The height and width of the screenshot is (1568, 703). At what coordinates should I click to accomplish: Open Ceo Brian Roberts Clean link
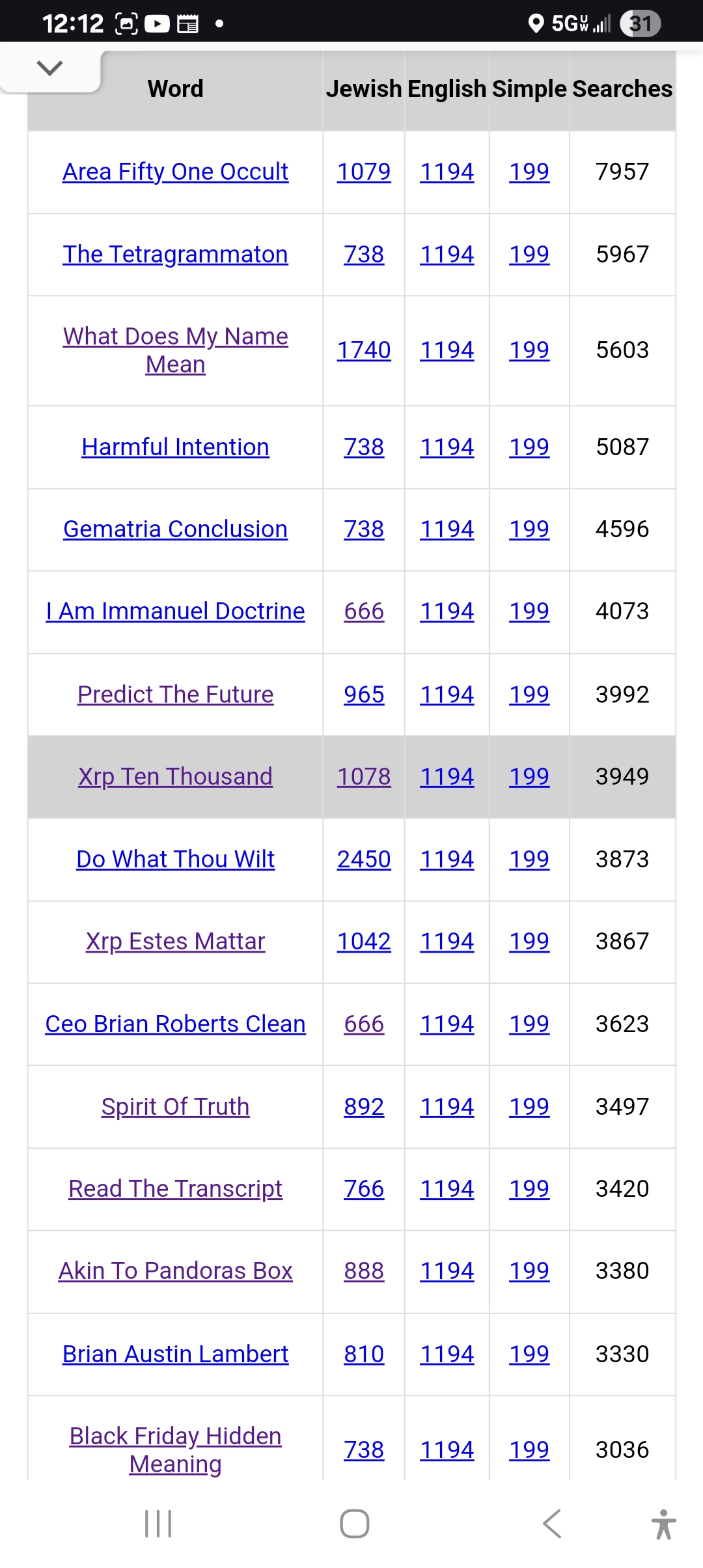(175, 1024)
